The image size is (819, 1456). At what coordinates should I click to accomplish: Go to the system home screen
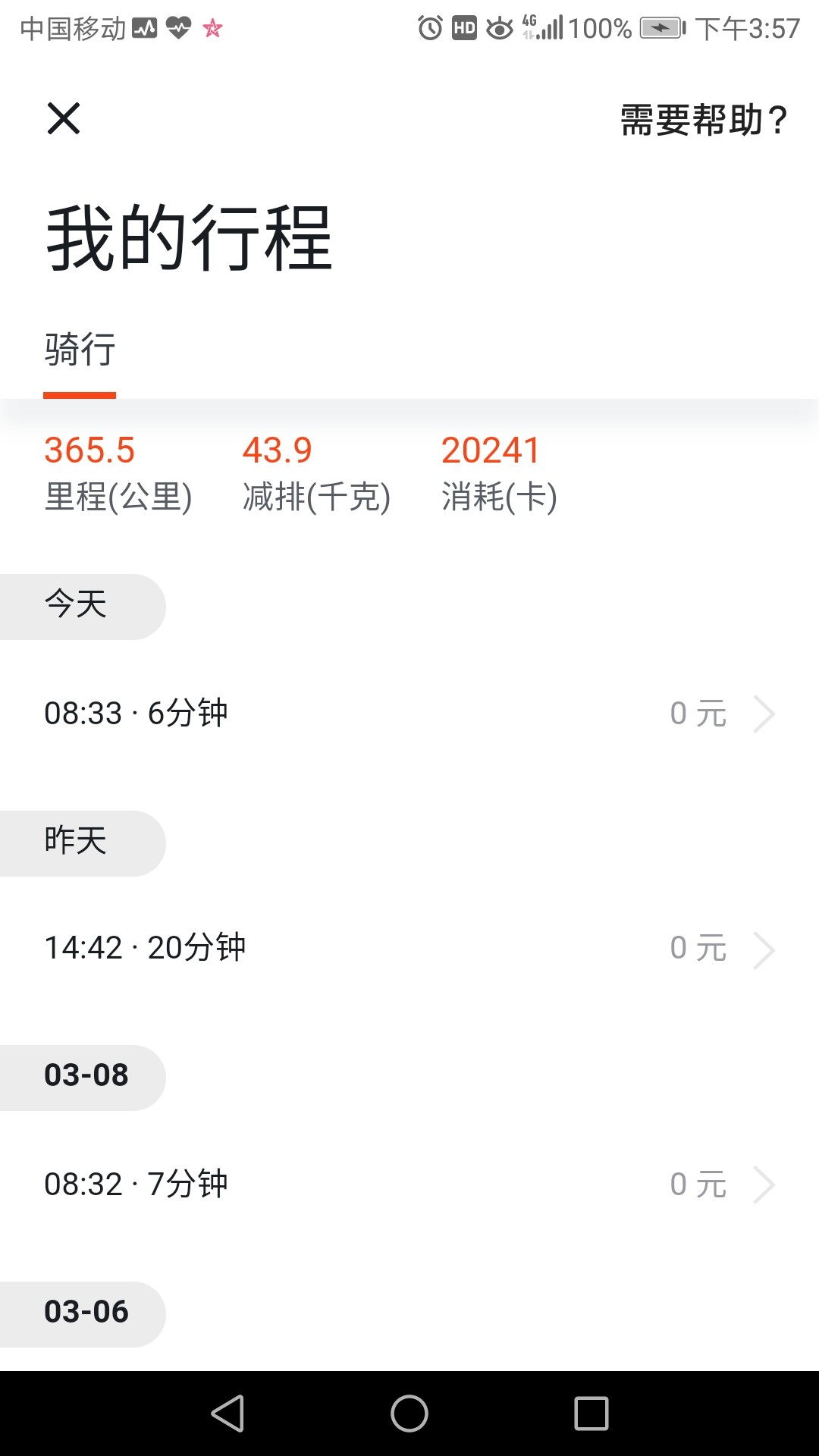point(409,1414)
